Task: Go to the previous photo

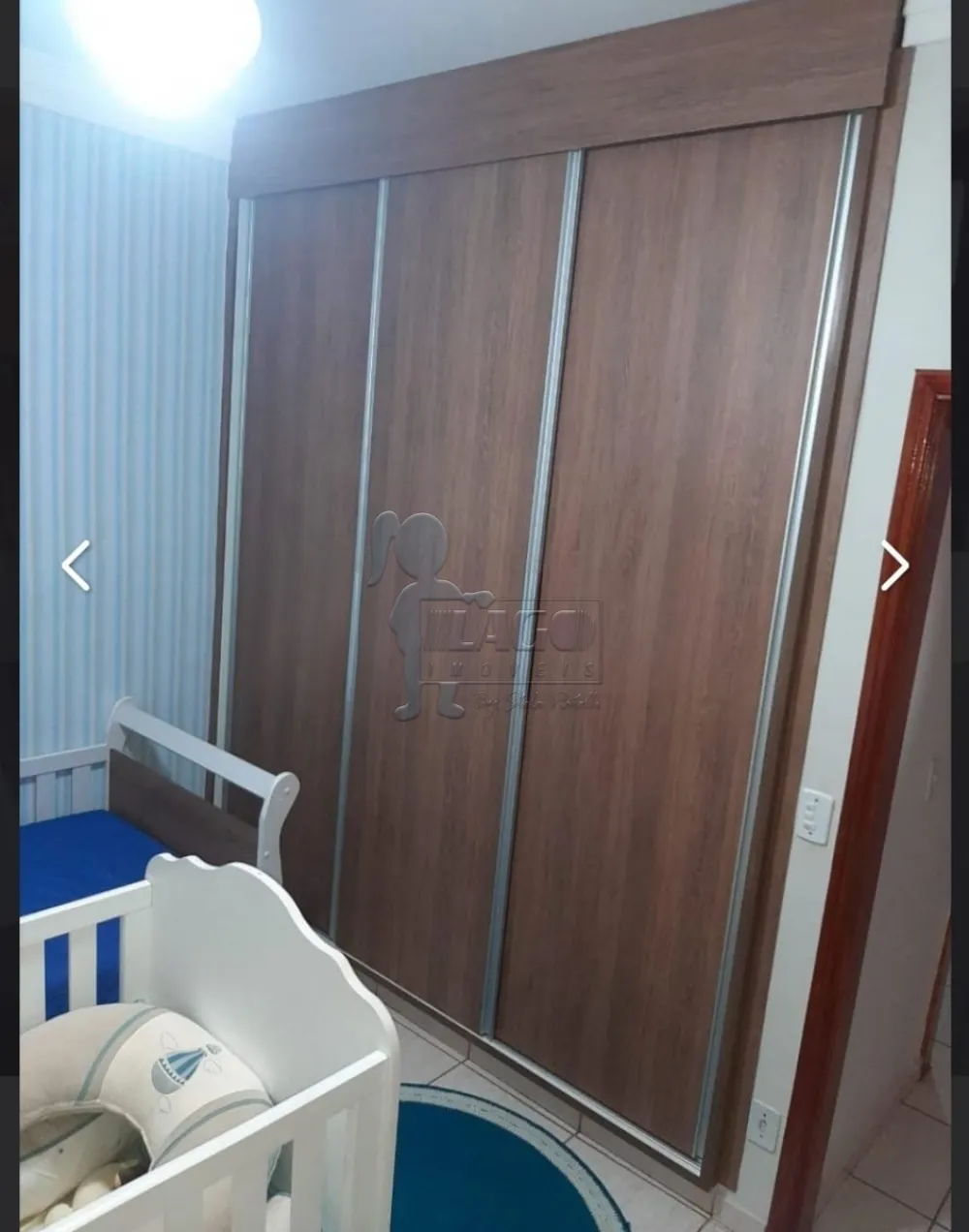Action: pyautogui.click(x=76, y=566)
